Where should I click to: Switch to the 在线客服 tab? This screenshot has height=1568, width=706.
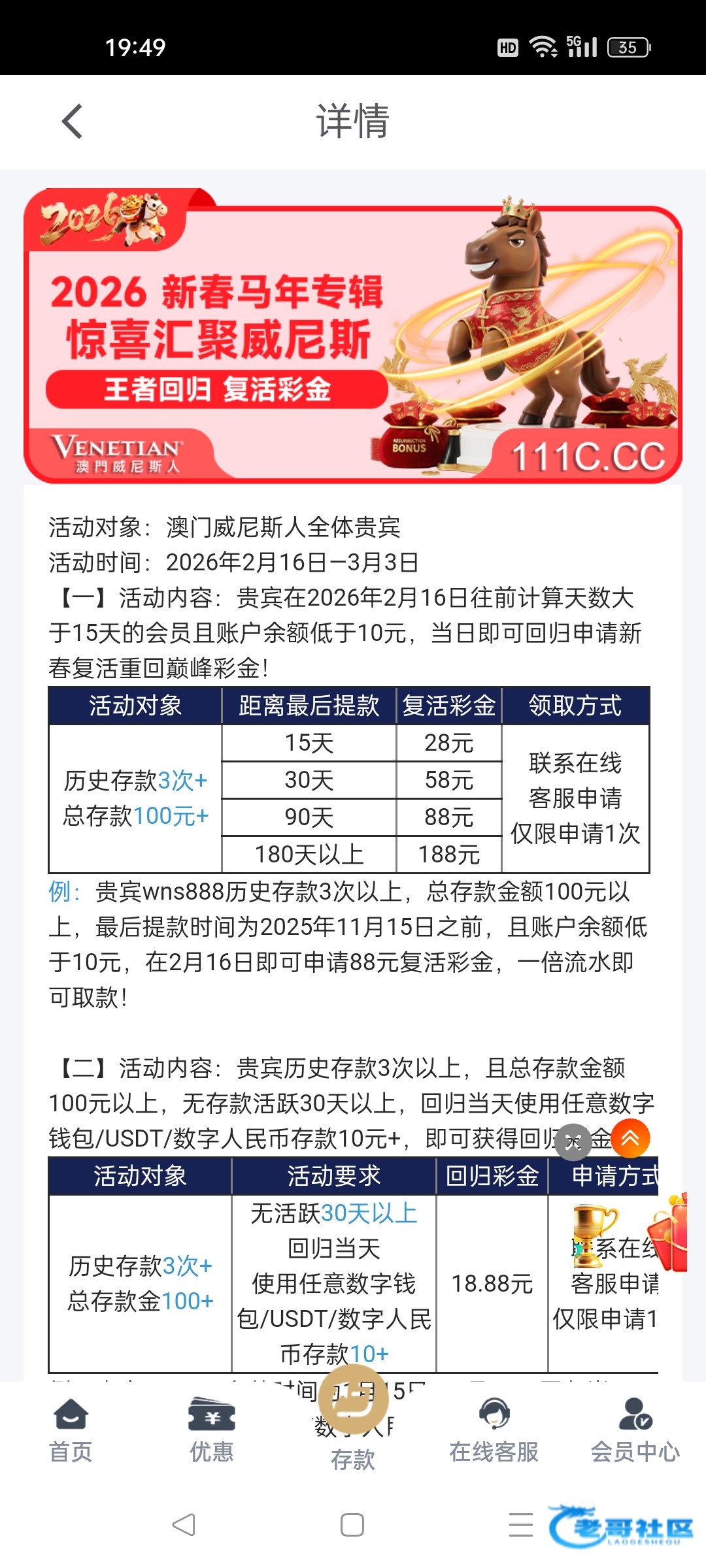494,1431
